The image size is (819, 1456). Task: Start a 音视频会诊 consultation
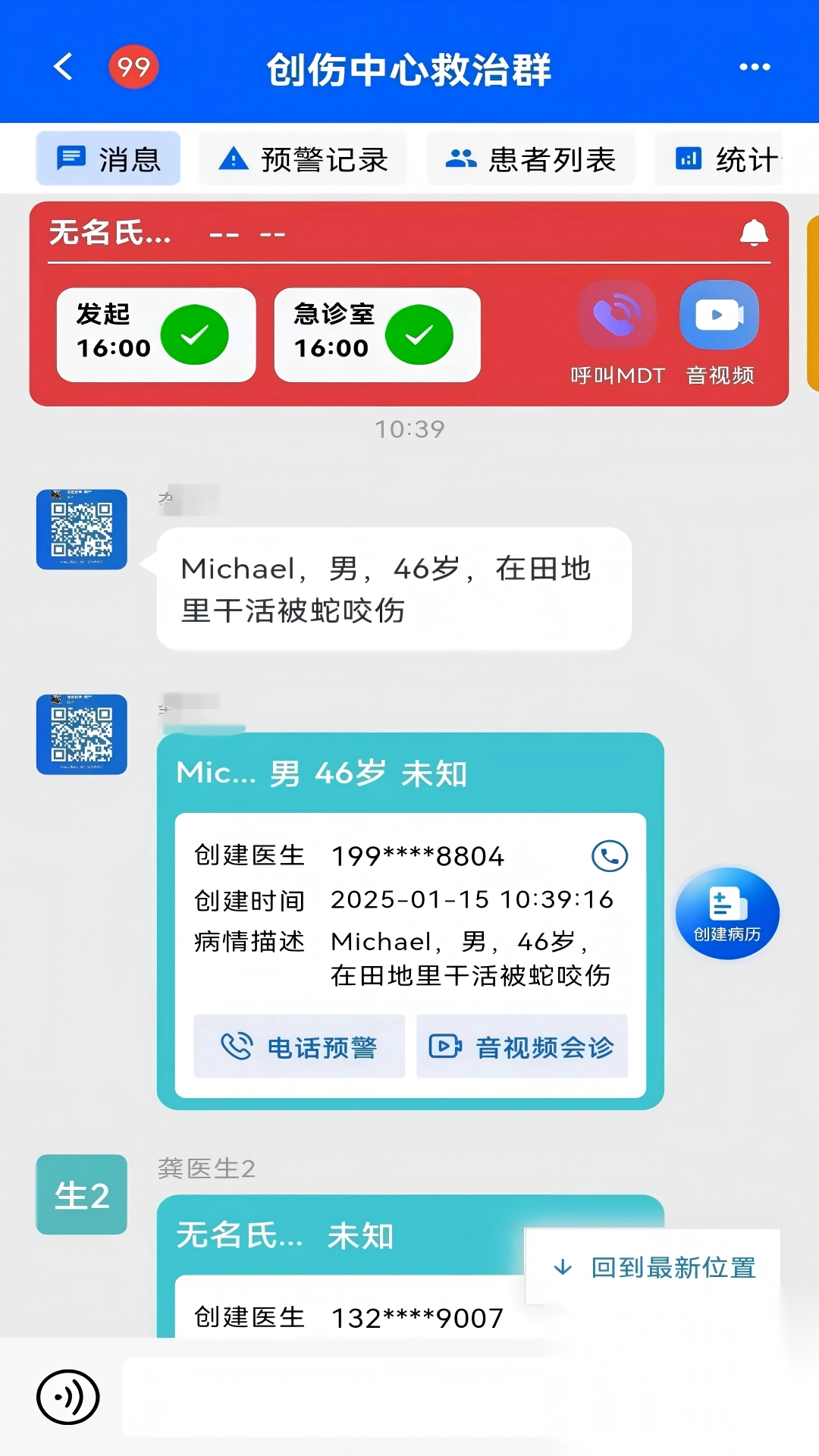pyautogui.click(x=521, y=1047)
